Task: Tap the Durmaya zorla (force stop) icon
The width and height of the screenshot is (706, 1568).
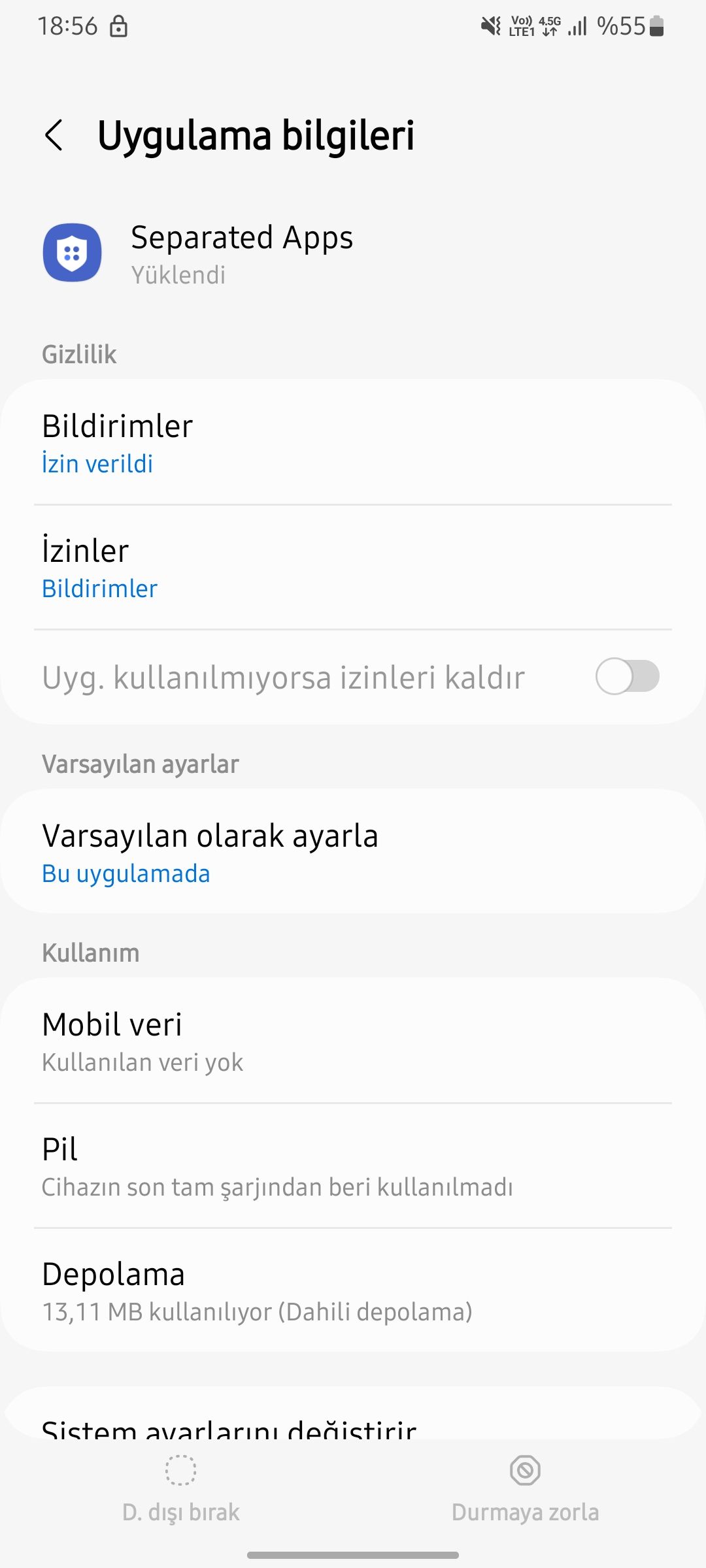Action: point(525,1469)
